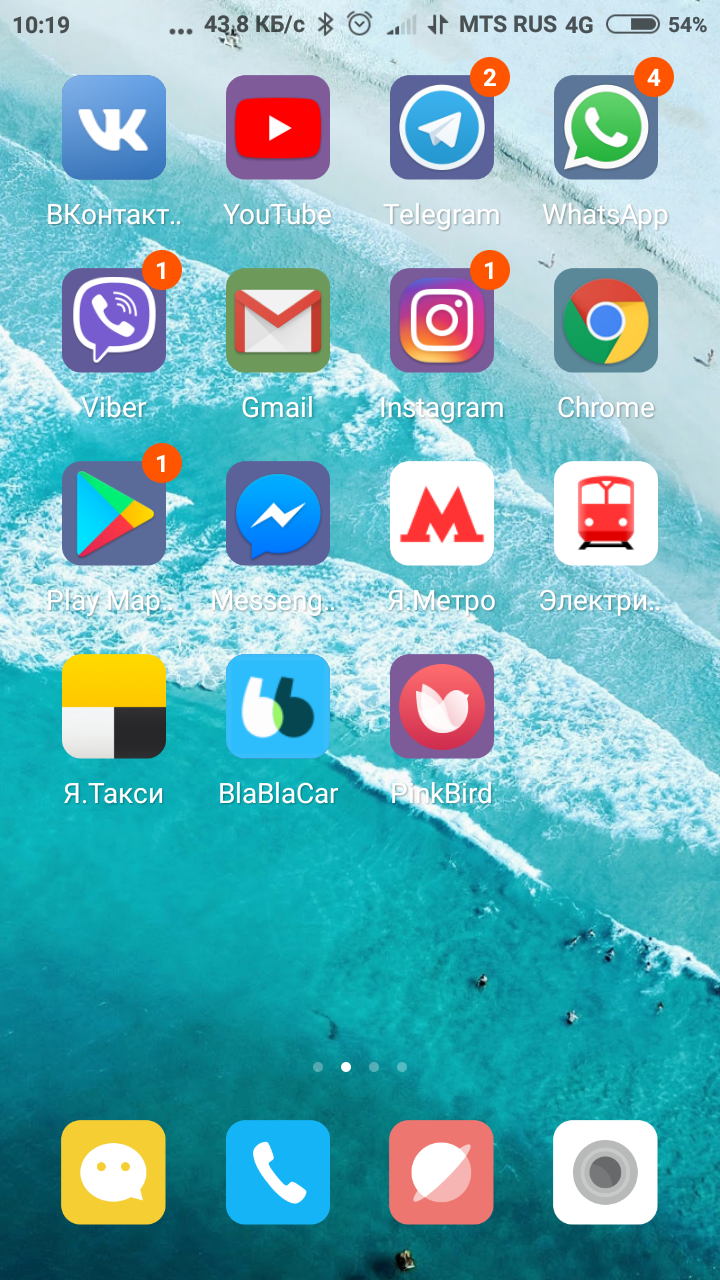Launch the Viber app
The image size is (720, 1280).
[114, 320]
